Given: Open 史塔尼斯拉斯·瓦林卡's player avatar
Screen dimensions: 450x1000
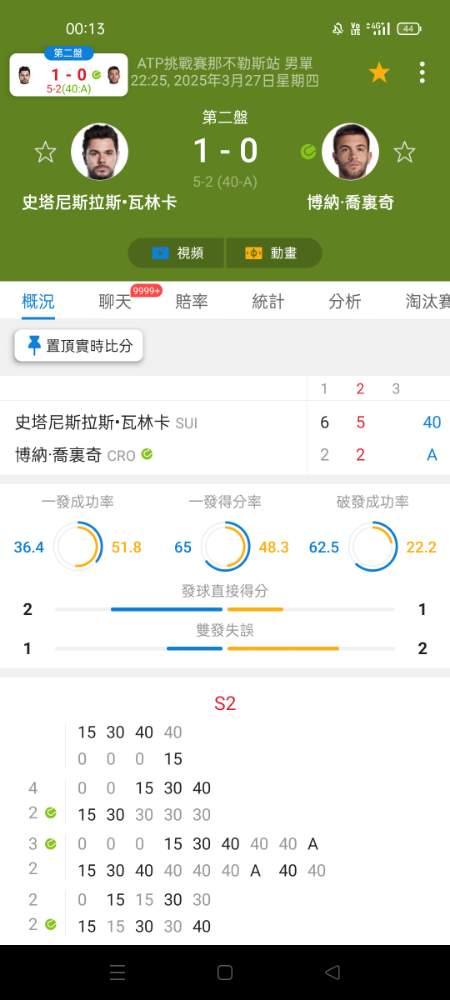Looking at the screenshot, I should (x=99, y=152).
